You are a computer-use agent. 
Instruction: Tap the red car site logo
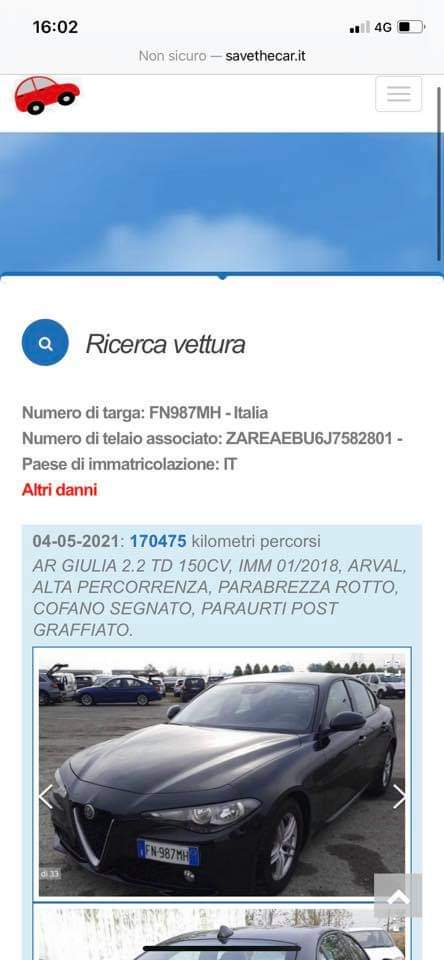click(x=47, y=95)
